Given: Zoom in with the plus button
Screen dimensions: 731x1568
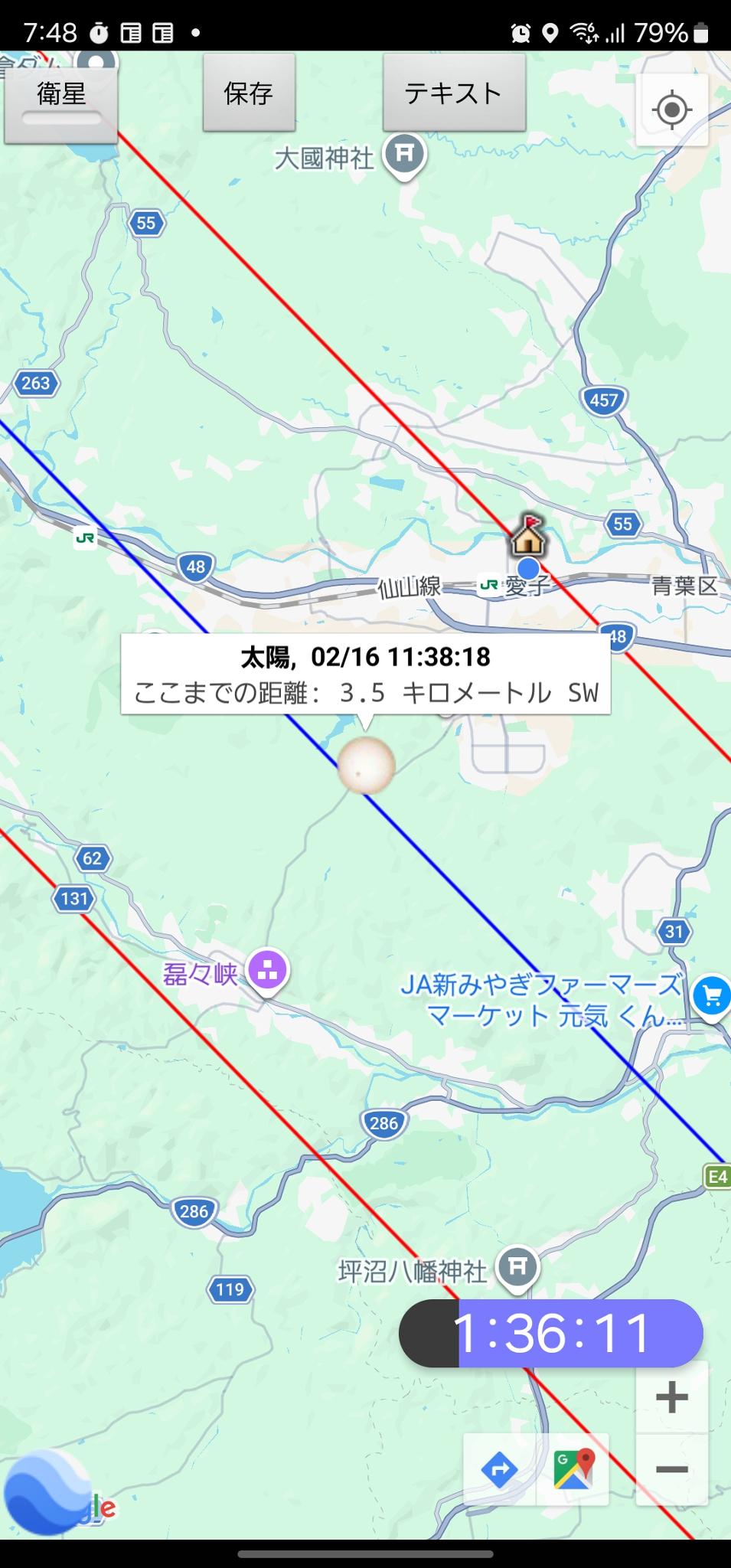Looking at the screenshot, I should 671,1396.
